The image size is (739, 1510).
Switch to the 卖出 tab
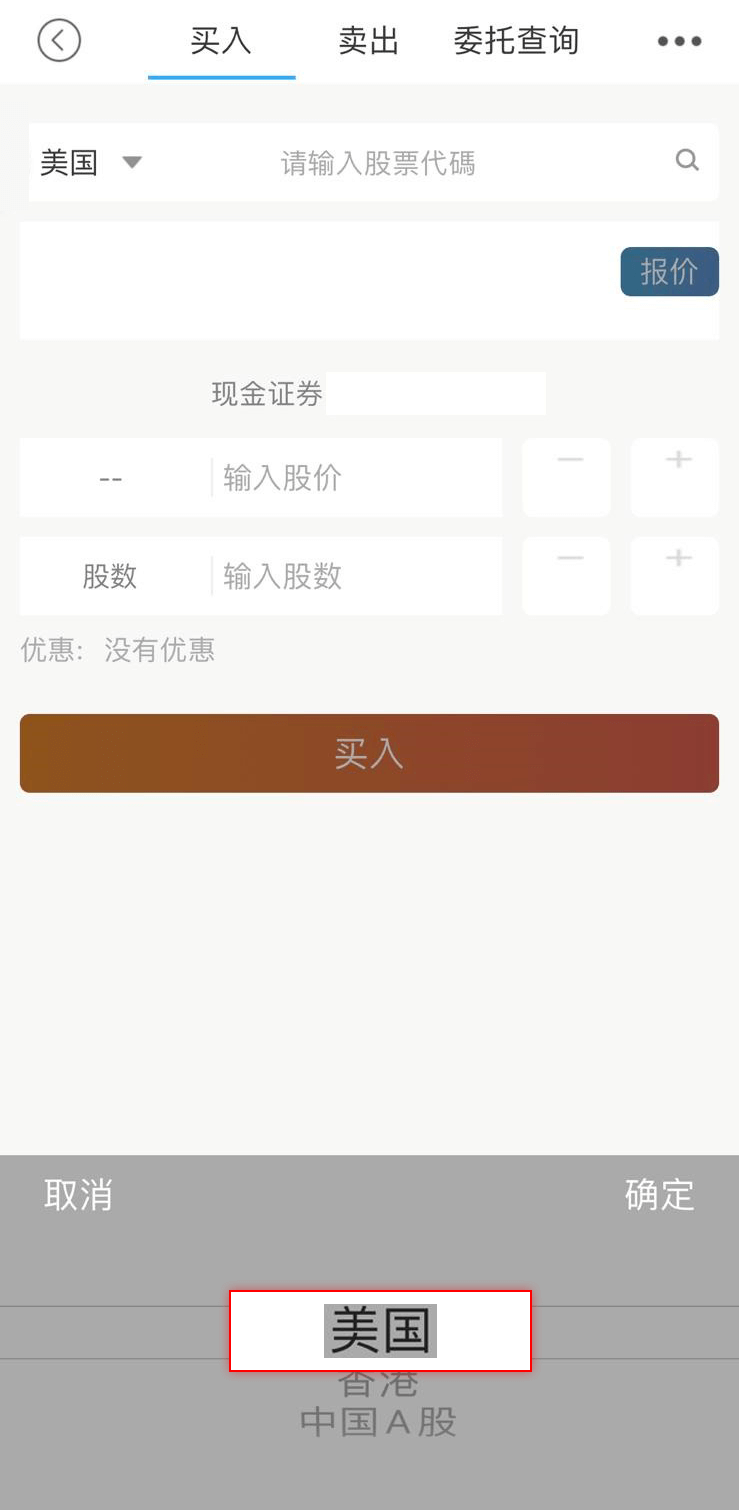pos(368,41)
